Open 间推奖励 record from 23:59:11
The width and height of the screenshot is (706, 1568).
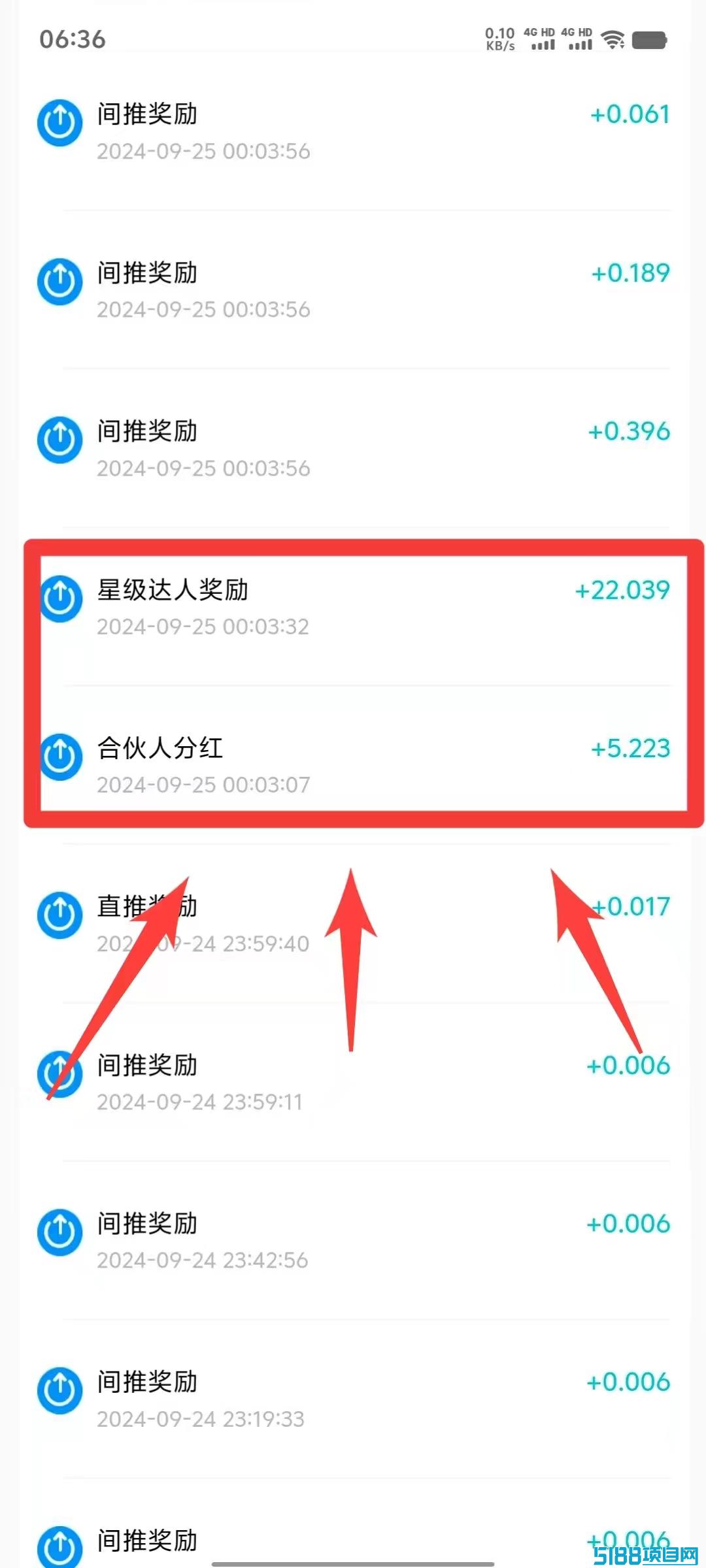(x=353, y=1082)
